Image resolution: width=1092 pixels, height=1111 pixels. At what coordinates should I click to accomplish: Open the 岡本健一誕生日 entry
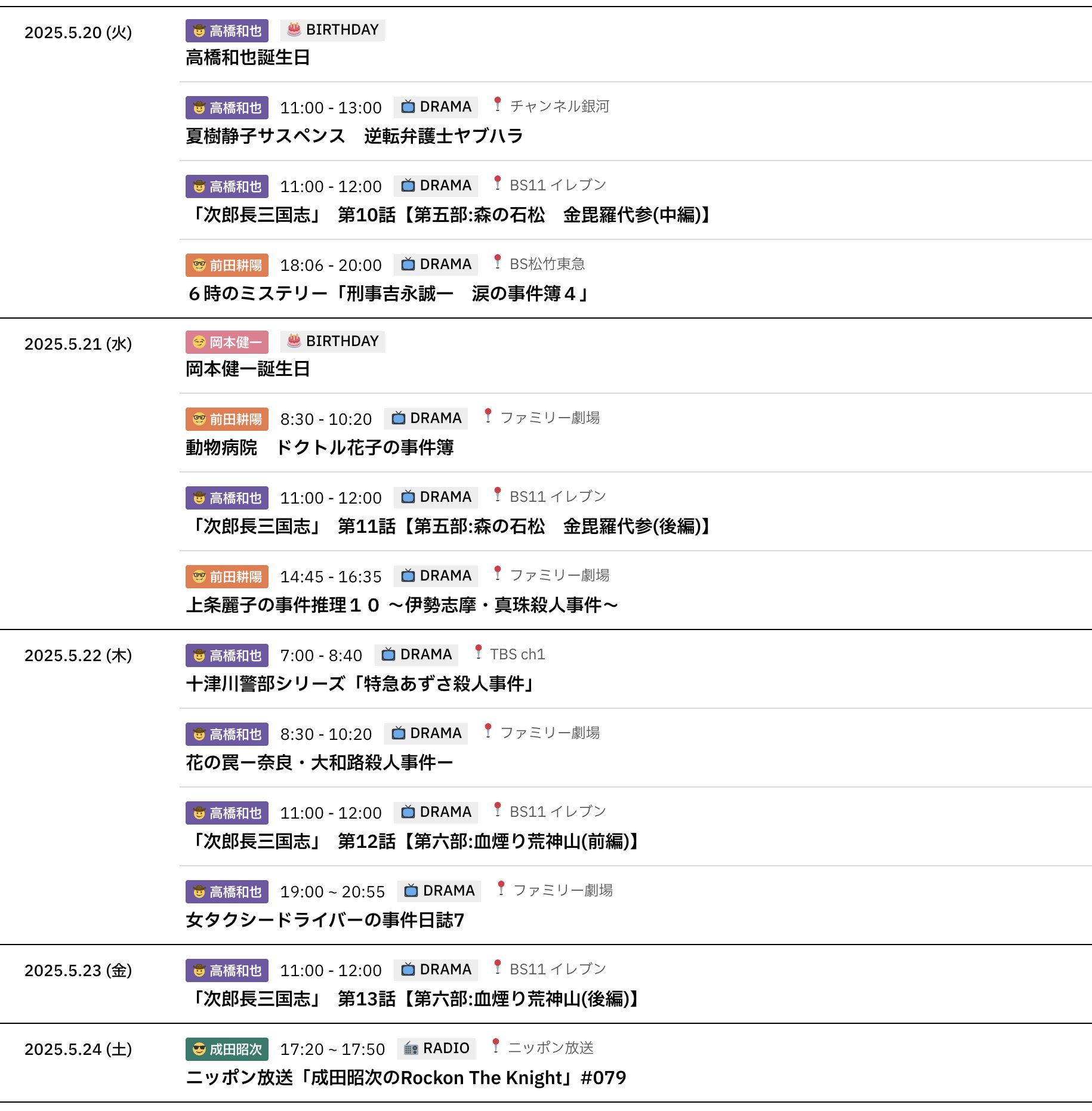[x=248, y=369]
